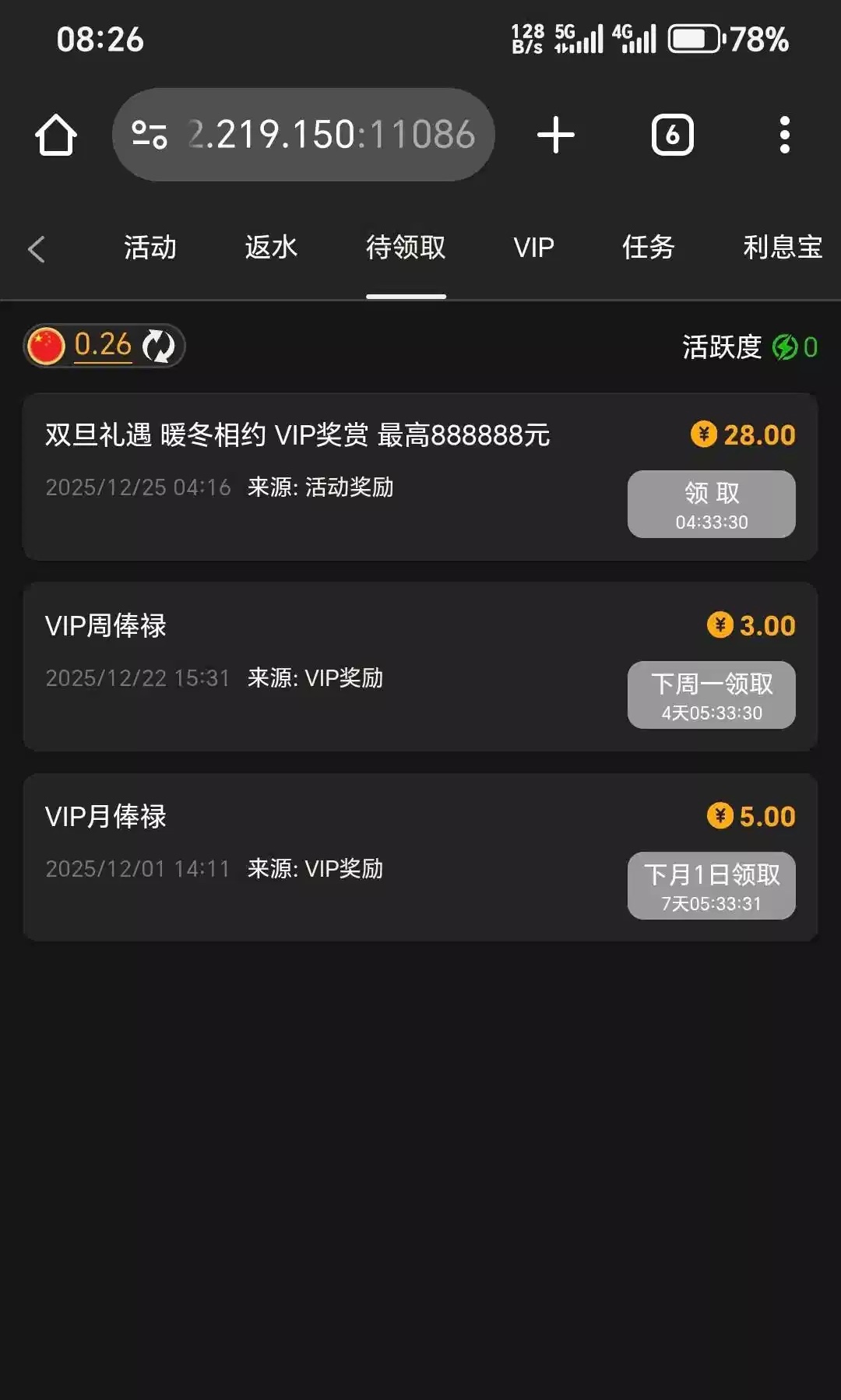Select the 待领取 tab
Image resolution: width=841 pixels, height=1400 pixels.
pos(406,248)
